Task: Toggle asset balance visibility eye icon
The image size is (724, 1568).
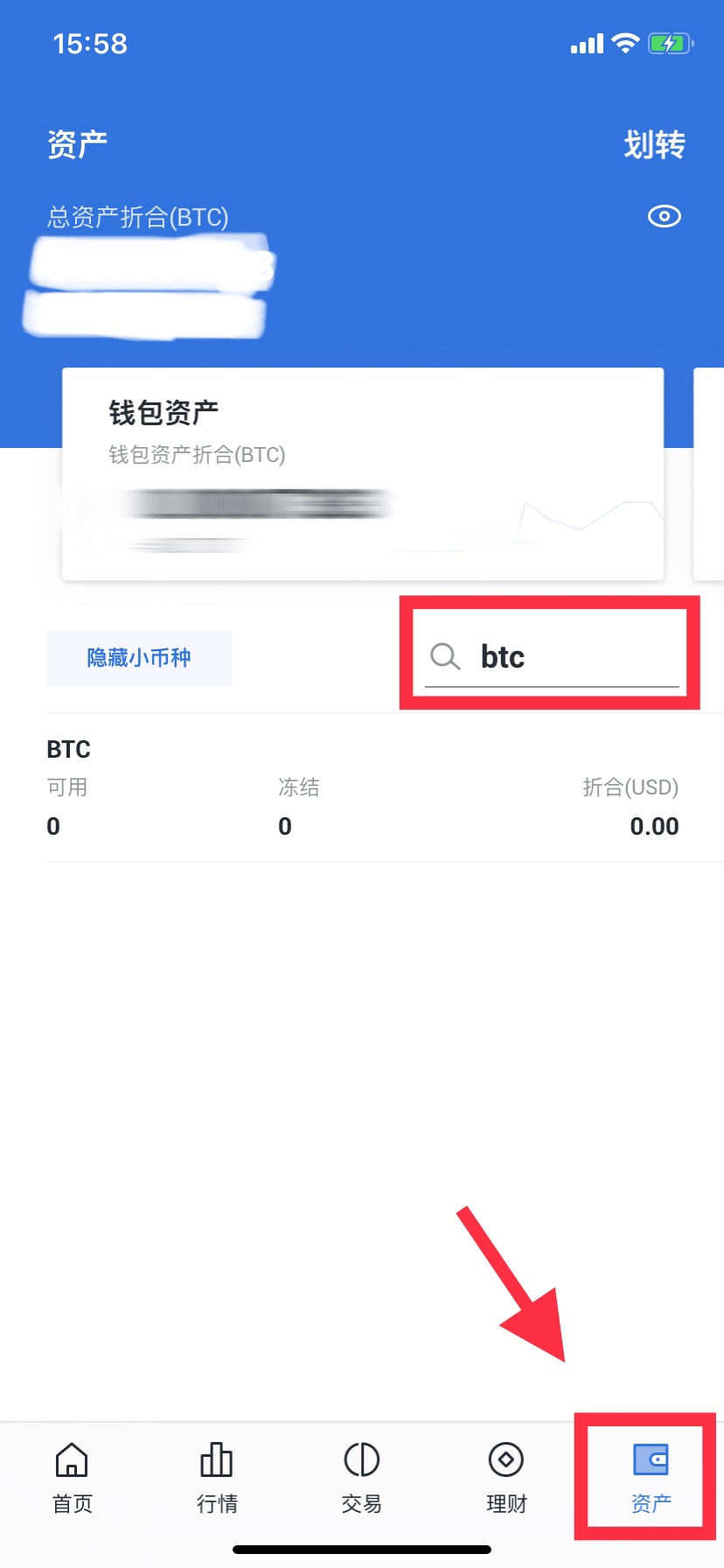Action: (x=664, y=216)
